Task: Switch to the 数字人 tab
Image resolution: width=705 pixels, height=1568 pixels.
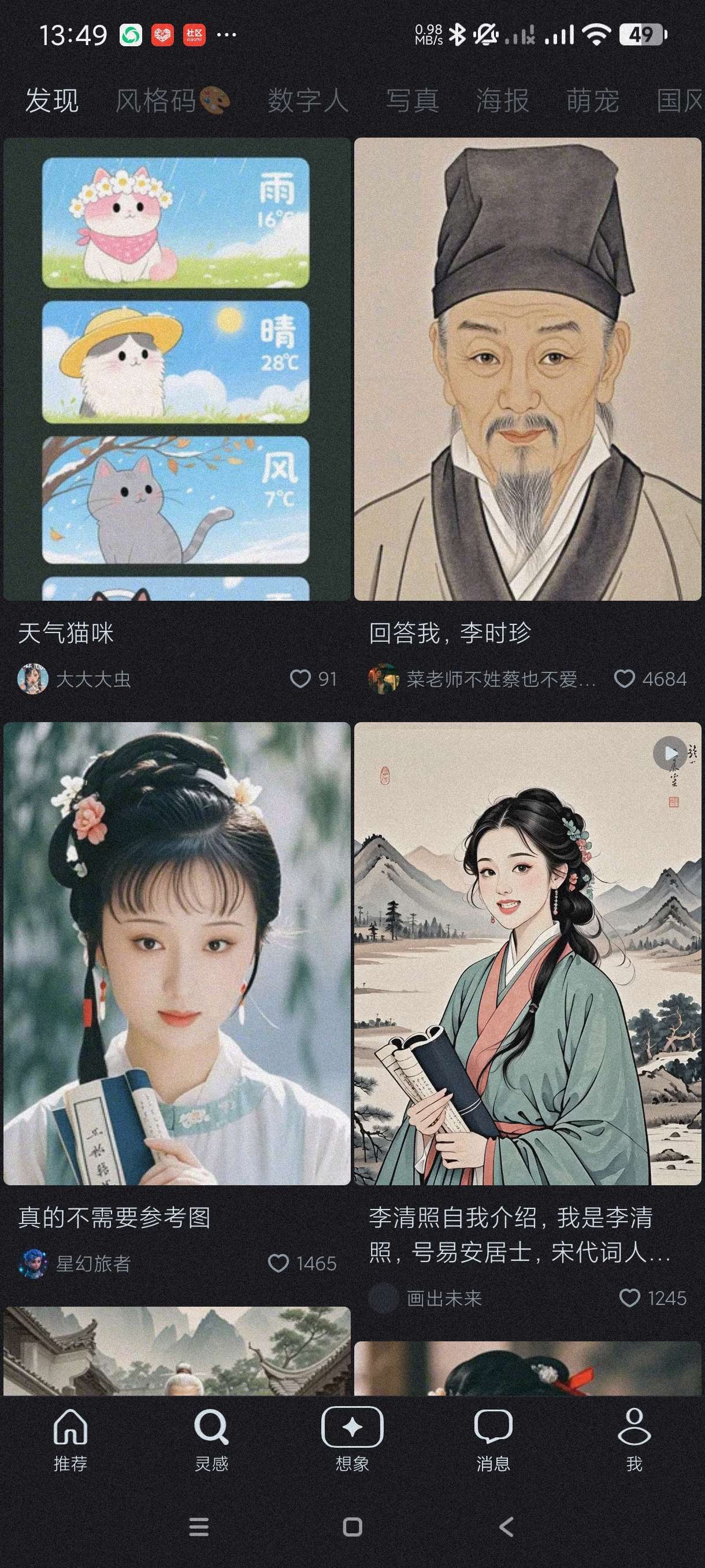Action: [x=308, y=101]
